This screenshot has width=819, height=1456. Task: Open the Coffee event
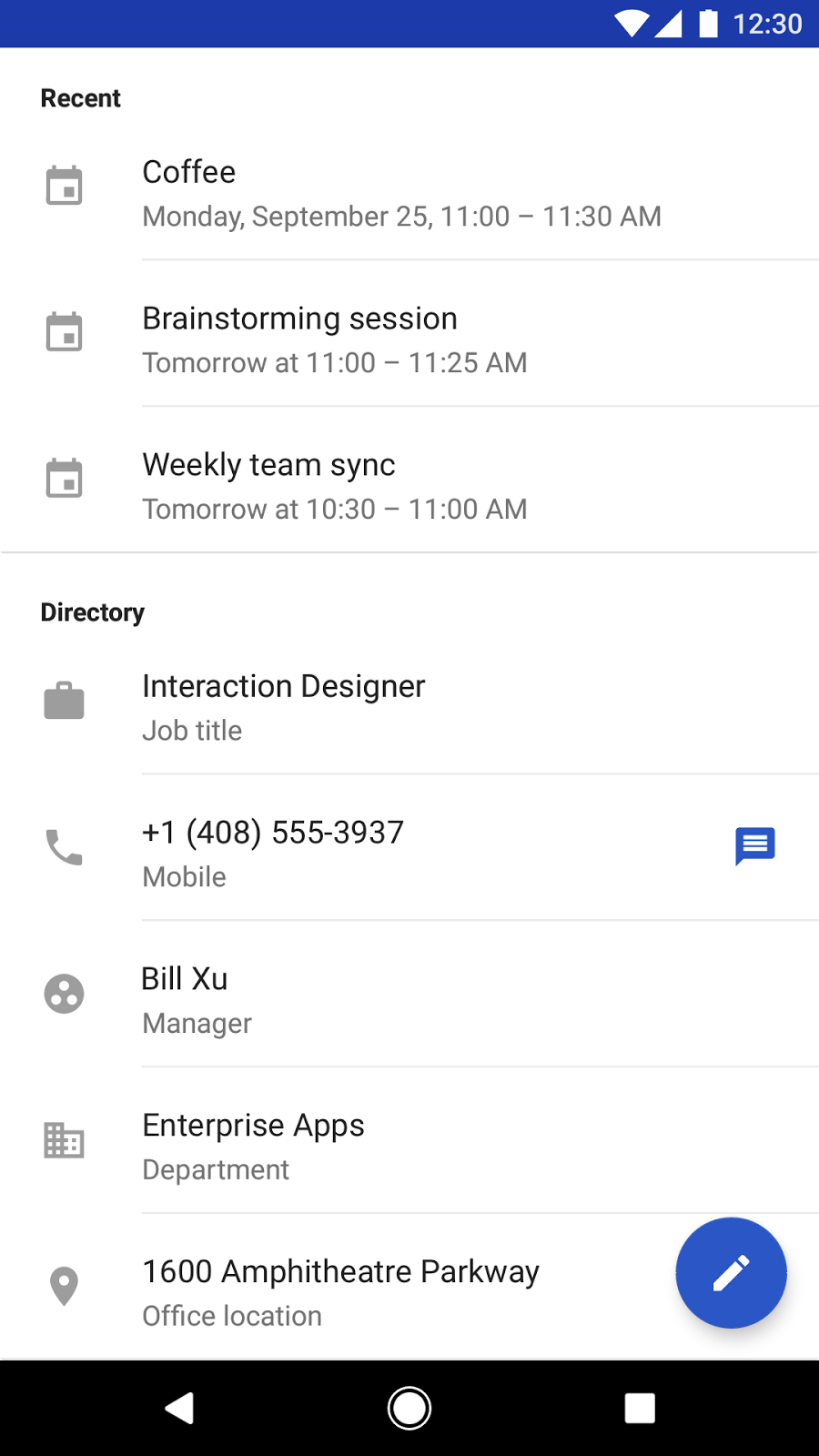[400, 193]
